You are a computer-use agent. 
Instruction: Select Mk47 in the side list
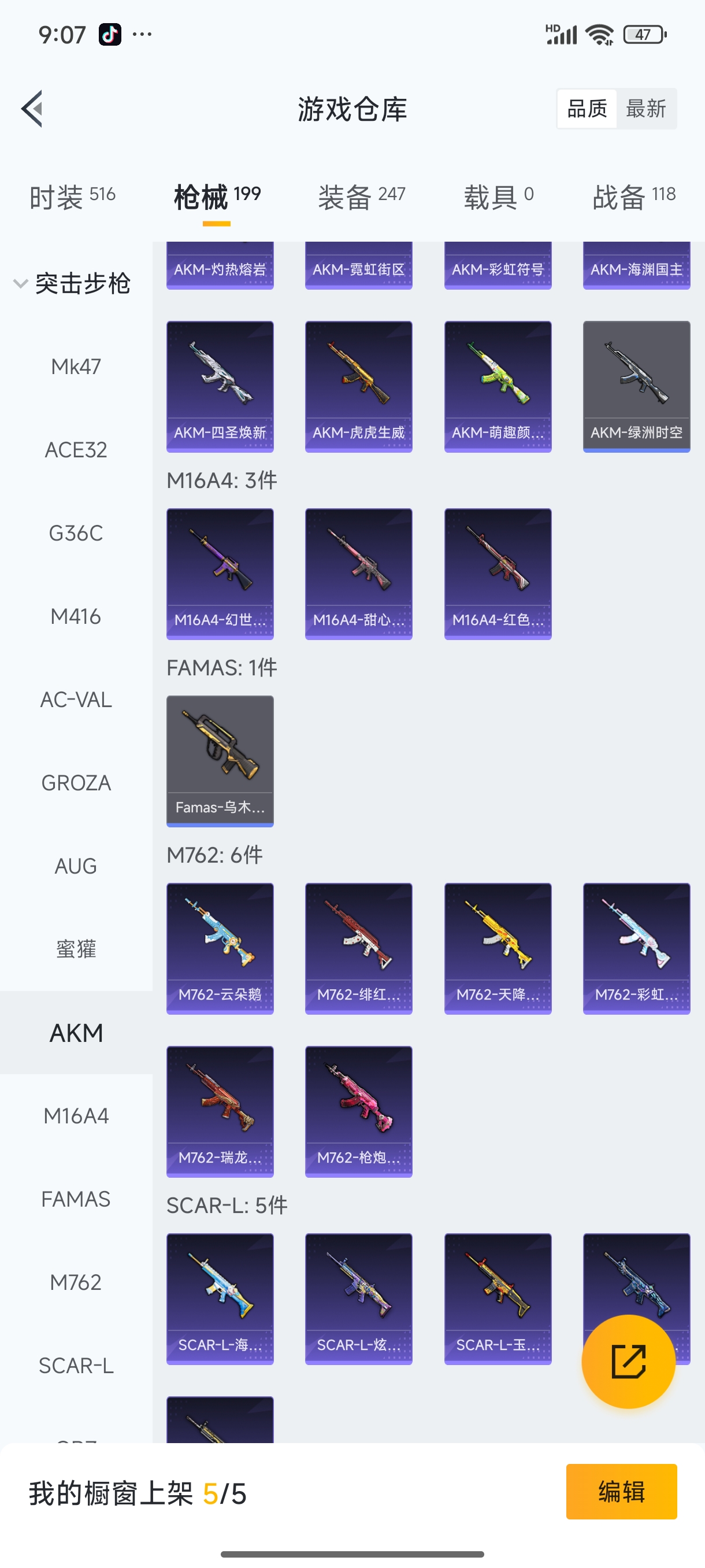(76, 367)
